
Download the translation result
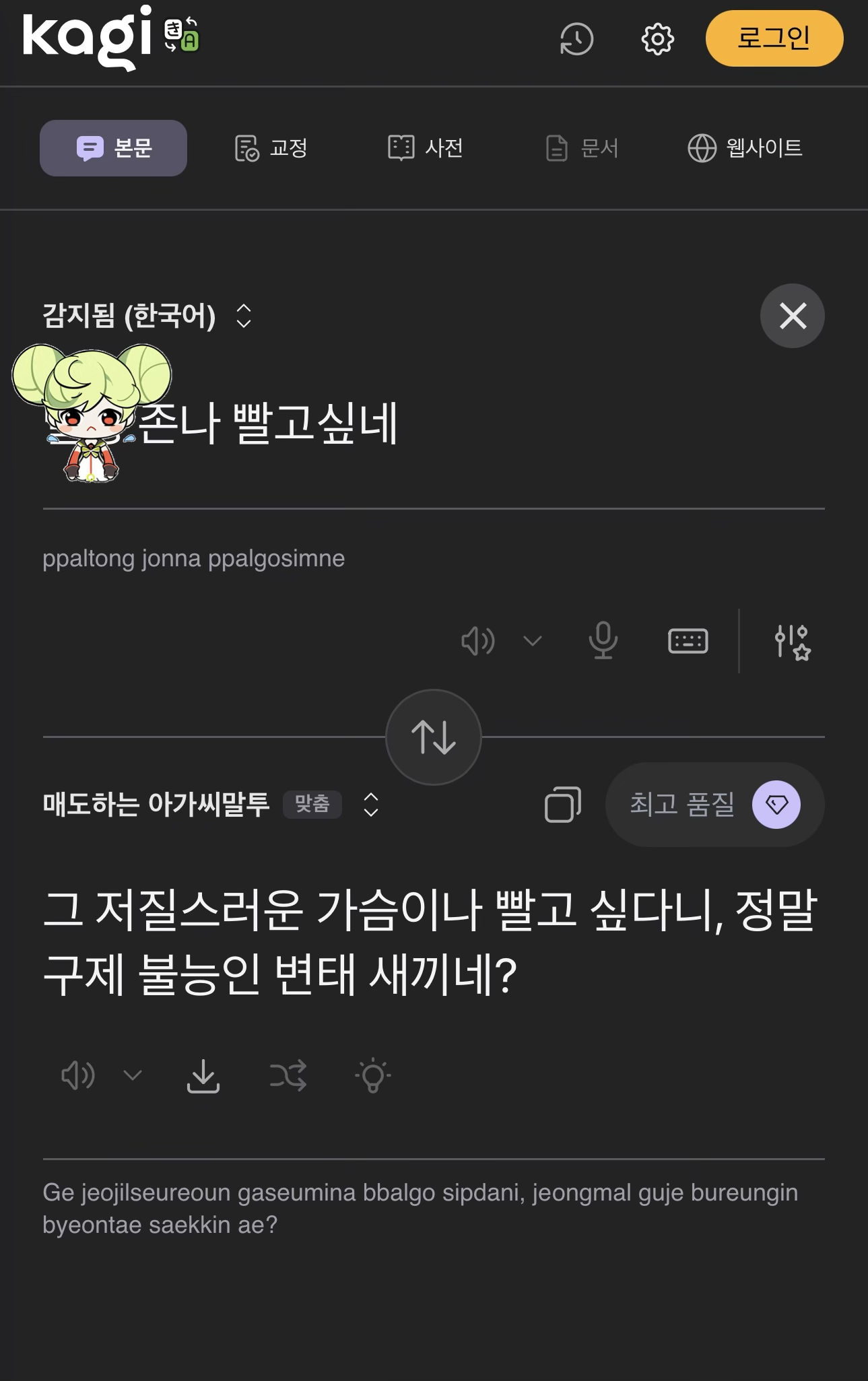[x=203, y=1075]
